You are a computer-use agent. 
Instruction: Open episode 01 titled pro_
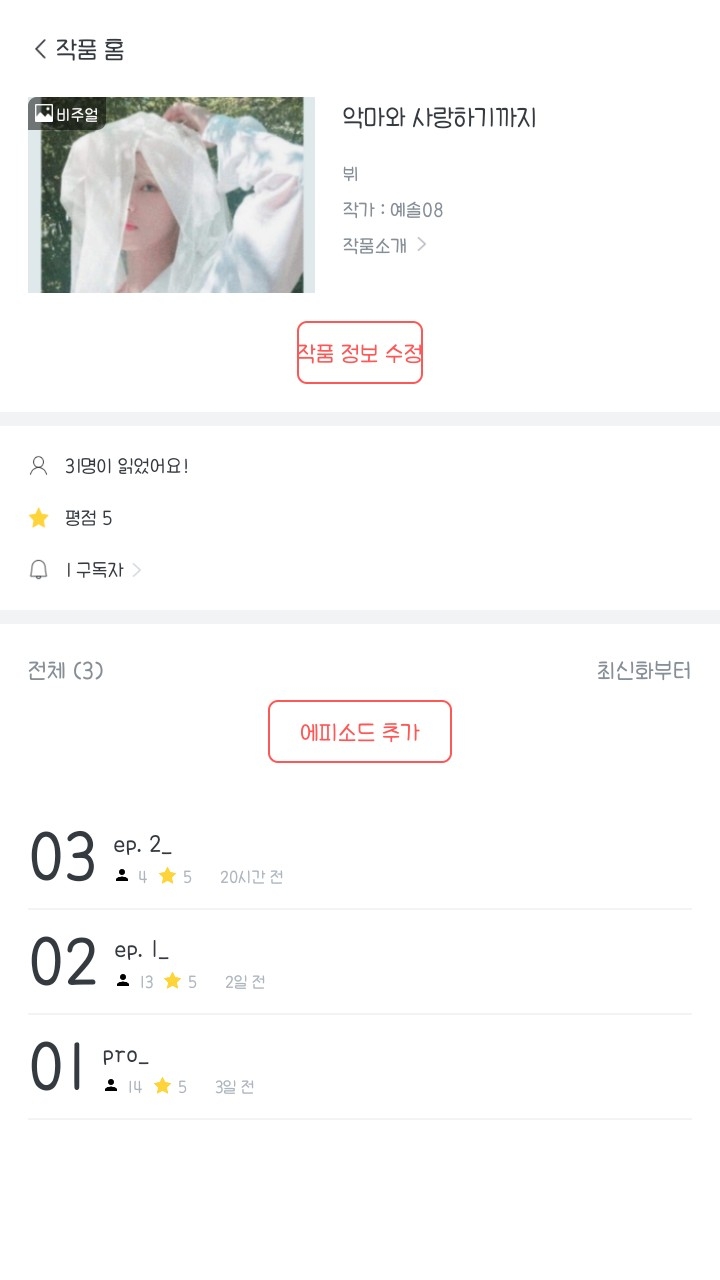tap(360, 1068)
